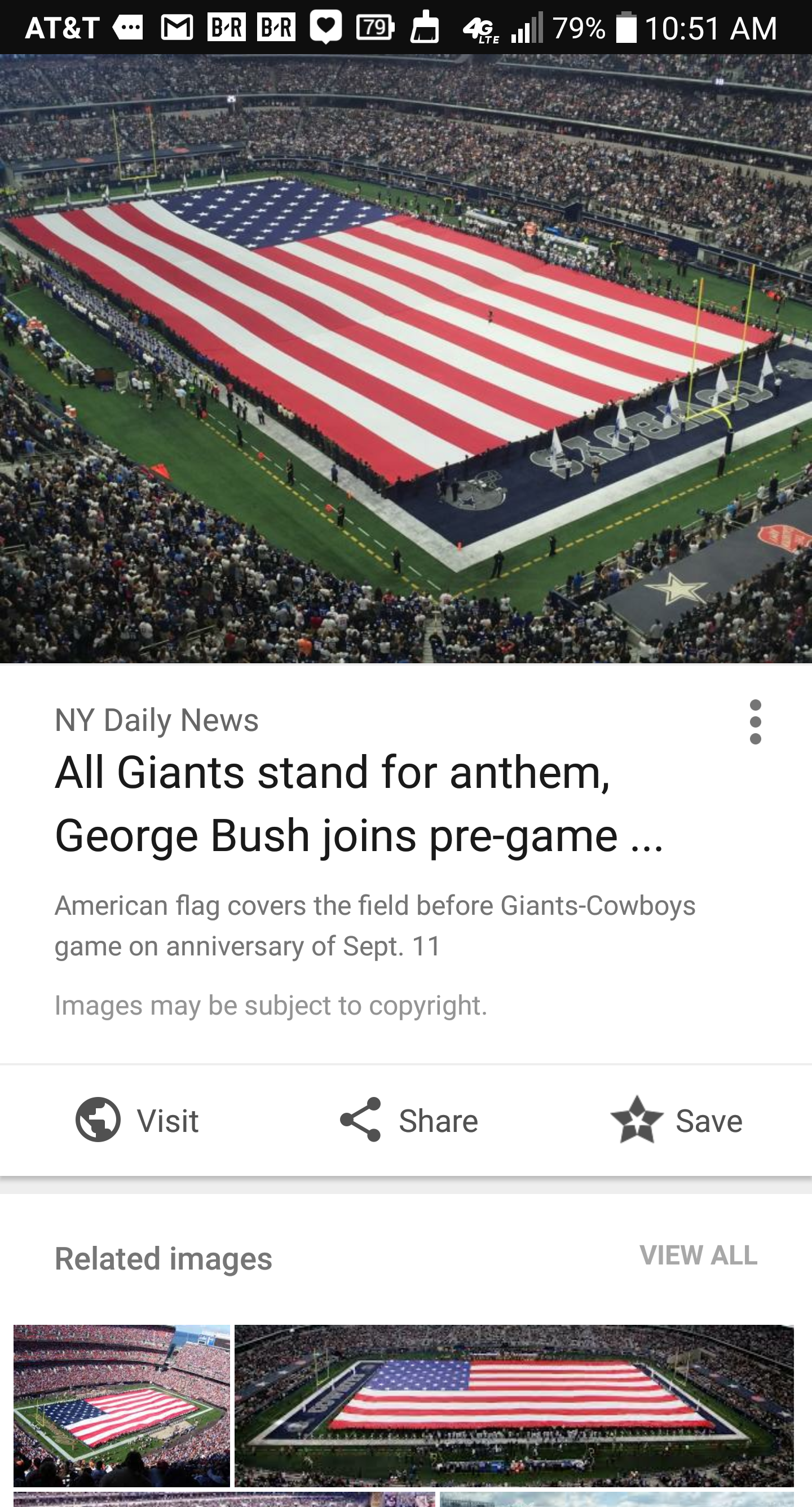812x1507 pixels.
Task: Open the three-dot overflow menu
Action: point(754,721)
